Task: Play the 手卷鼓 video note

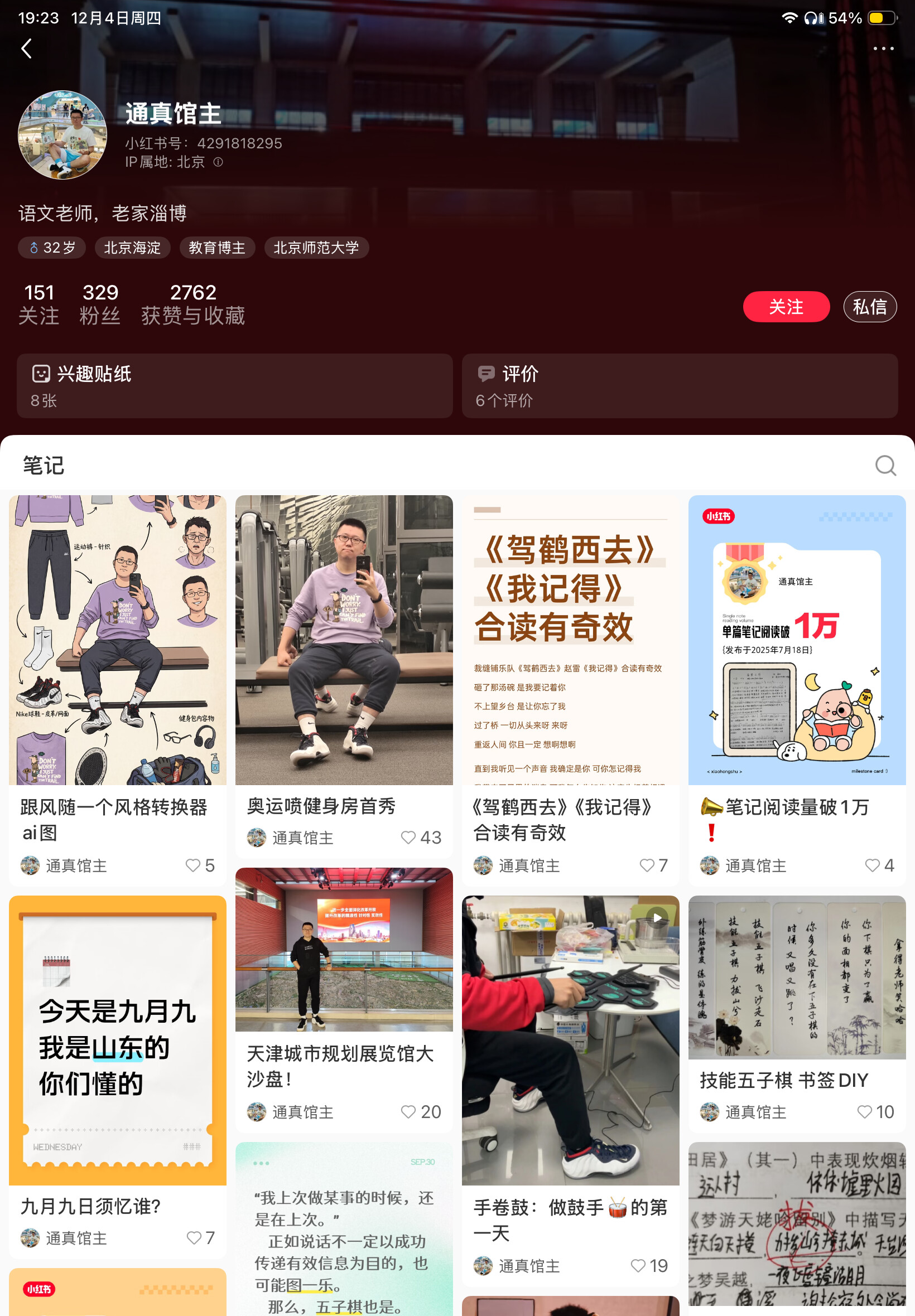Action: coord(570,1040)
